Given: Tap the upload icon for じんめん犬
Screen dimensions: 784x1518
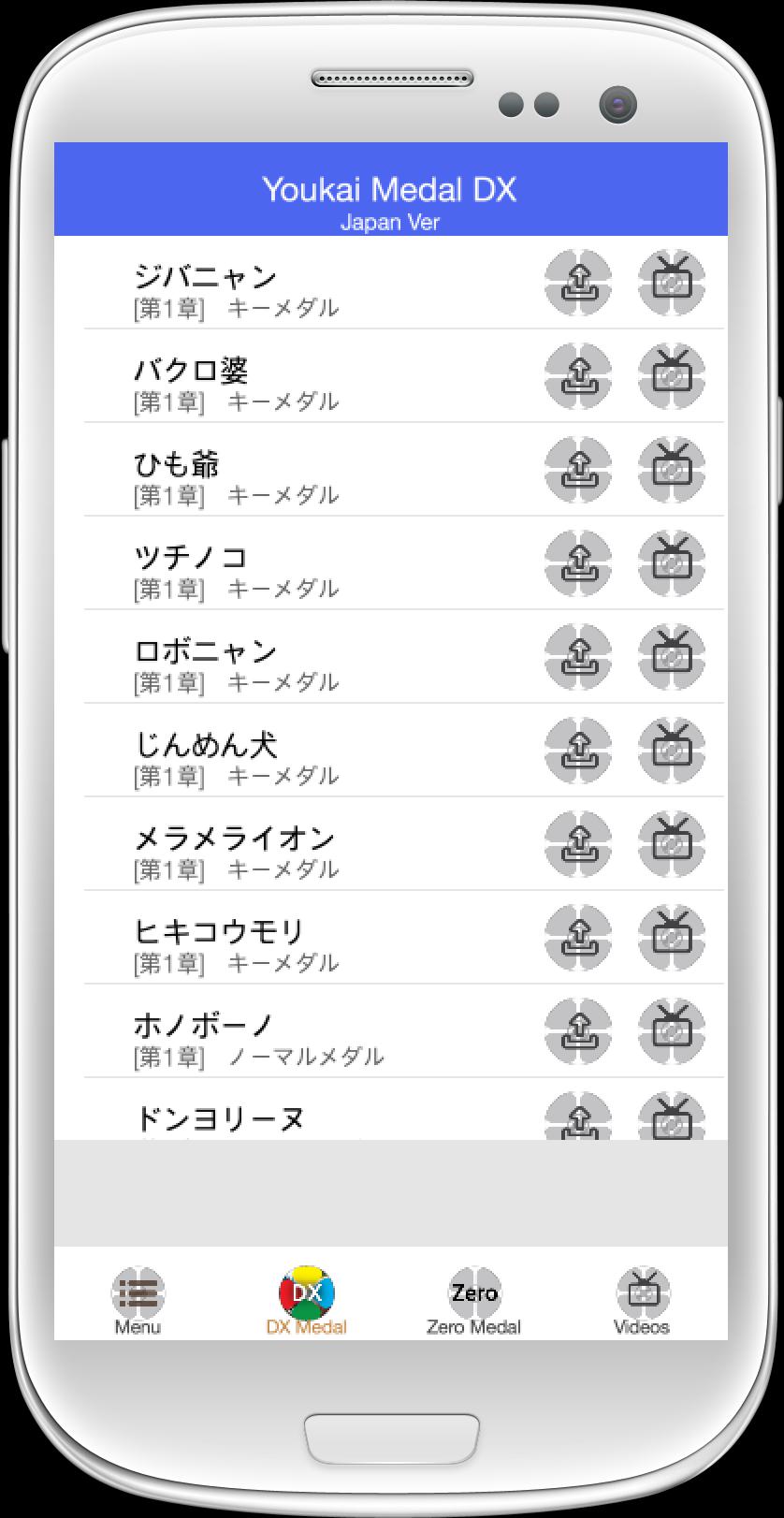Looking at the screenshot, I should (578, 750).
